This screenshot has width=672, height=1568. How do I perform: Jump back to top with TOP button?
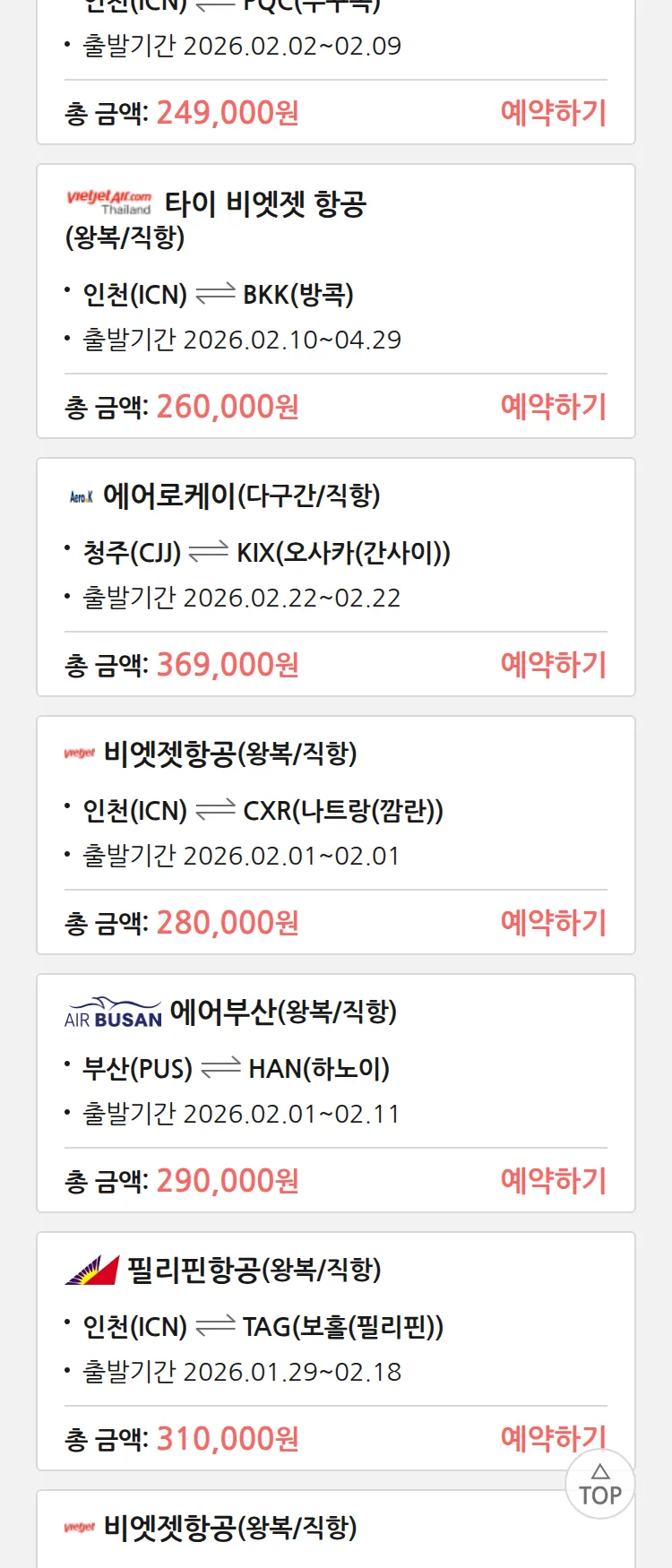599,1485
